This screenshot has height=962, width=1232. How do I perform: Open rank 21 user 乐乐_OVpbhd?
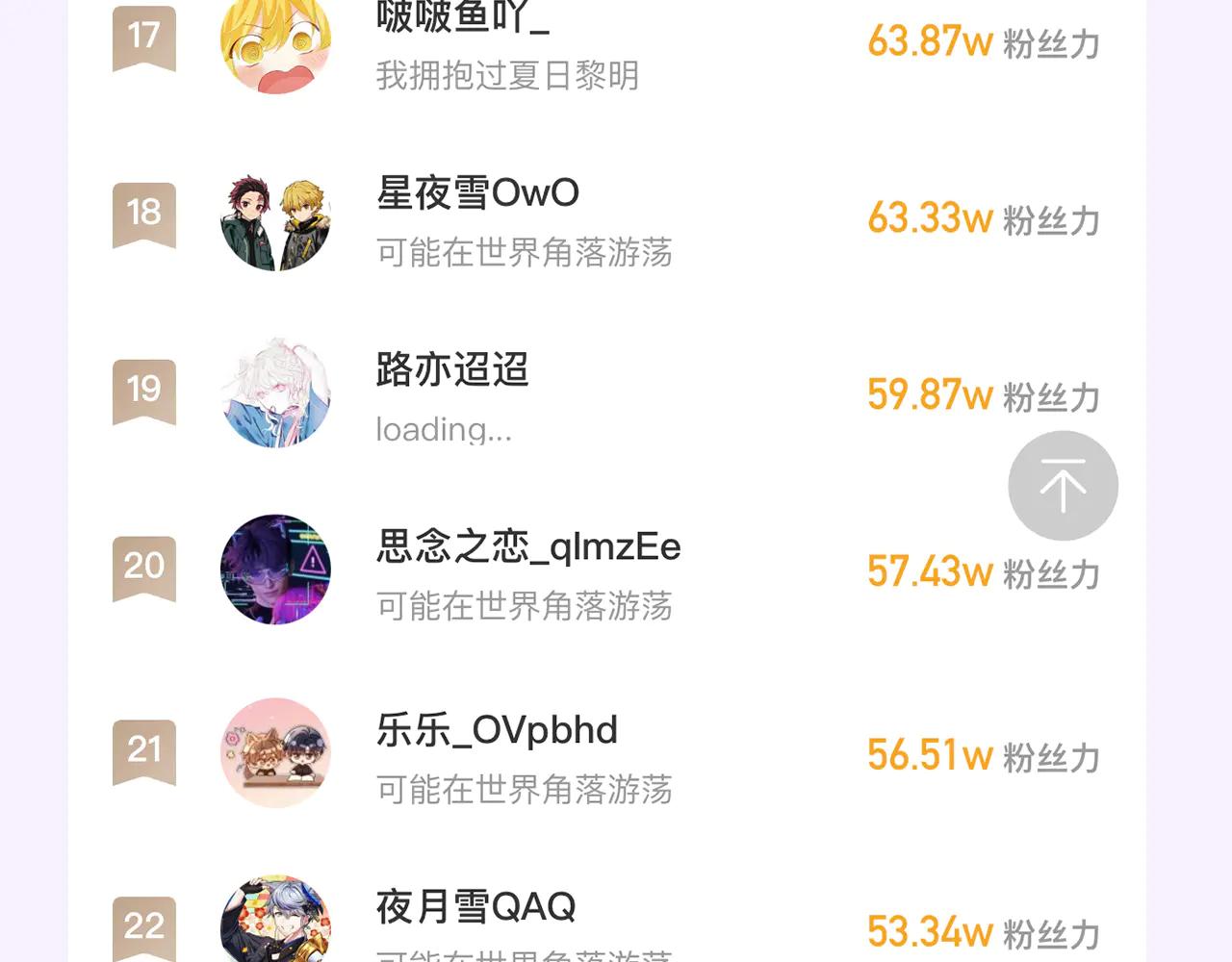[x=496, y=730]
